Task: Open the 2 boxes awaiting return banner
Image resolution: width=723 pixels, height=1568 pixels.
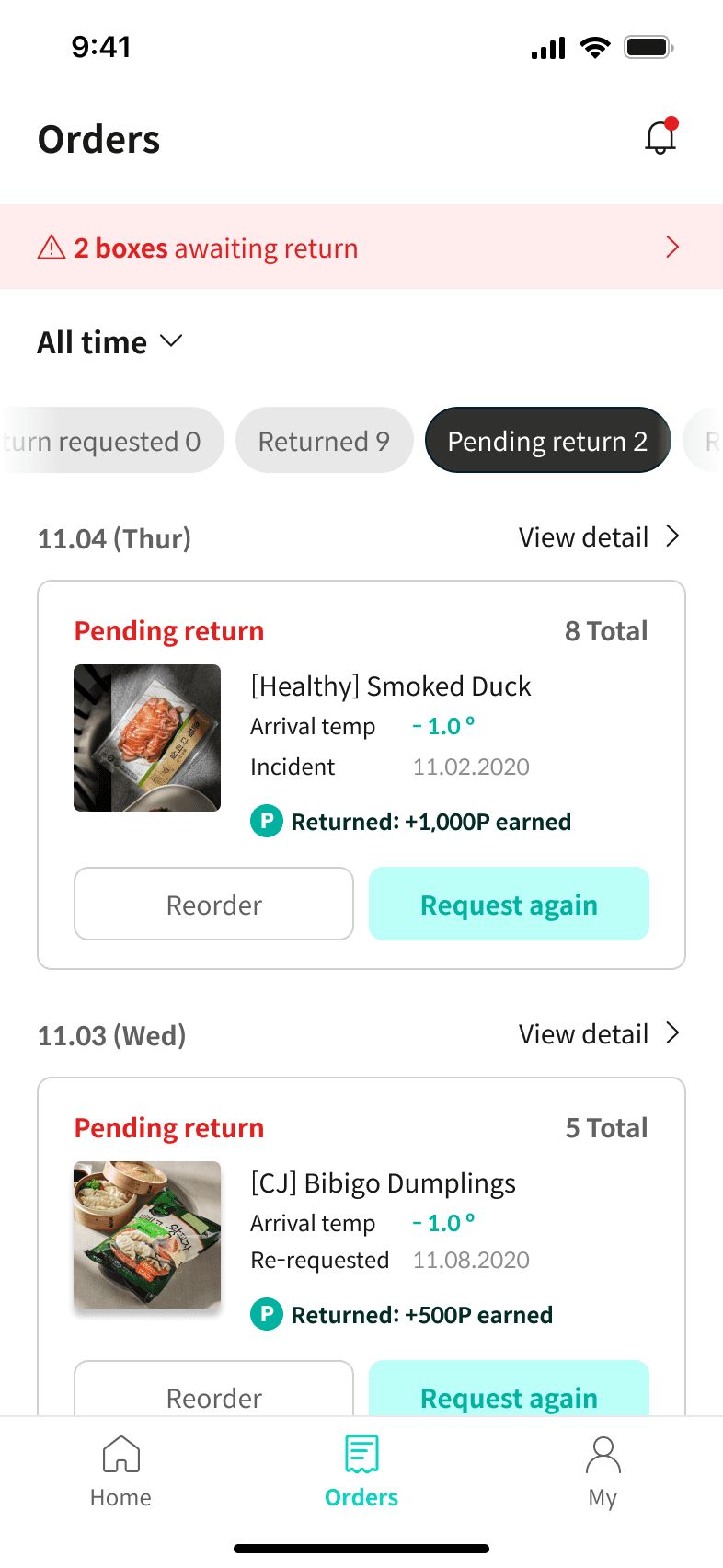Action: tap(361, 247)
